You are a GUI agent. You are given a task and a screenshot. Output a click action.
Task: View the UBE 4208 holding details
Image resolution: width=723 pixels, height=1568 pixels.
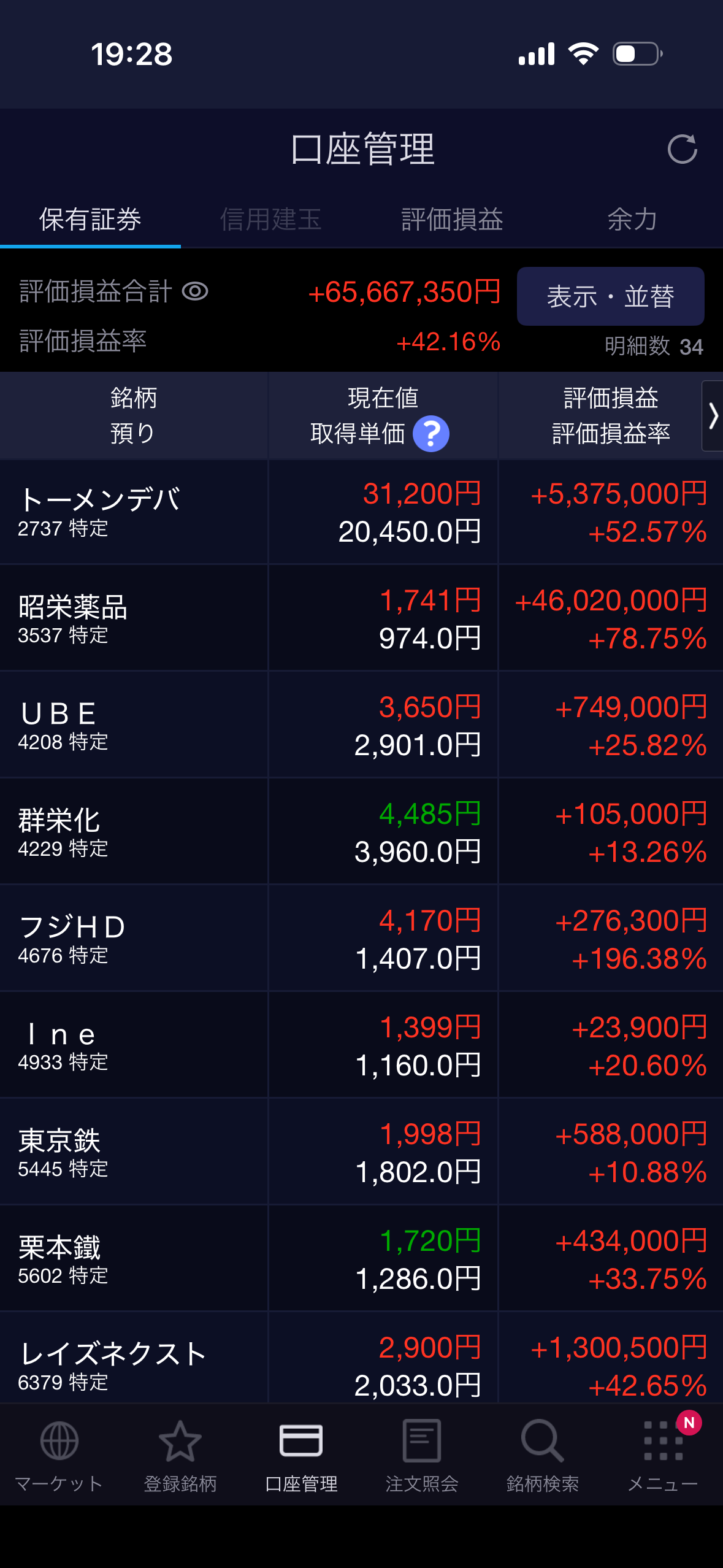pyautogui.click(x=361, y=725)
